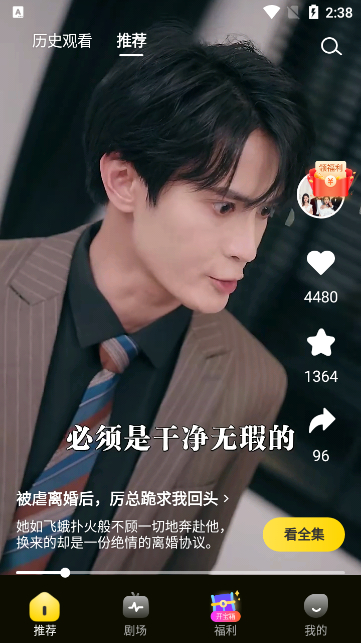Go to 推荐 in bottom navigation
361x643 pixels.
click(x=45, y=614)
